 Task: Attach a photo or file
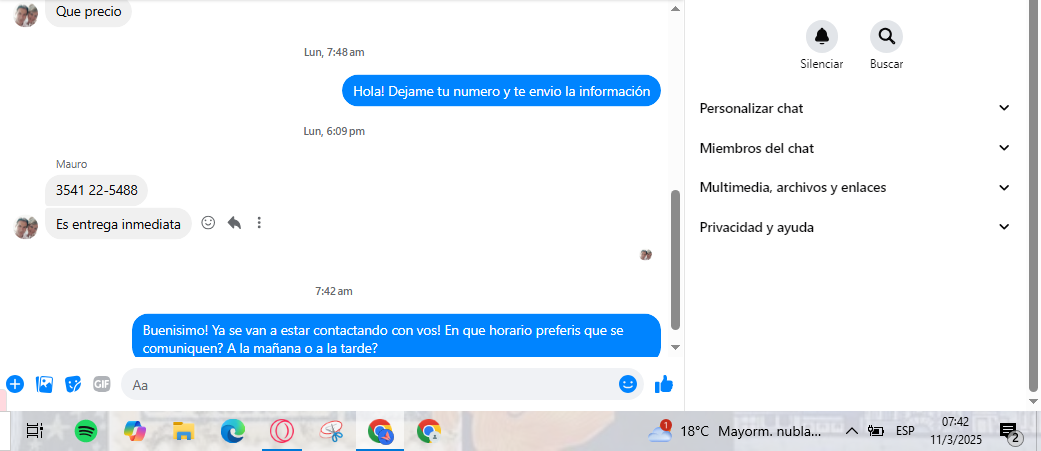pos(44,384)
